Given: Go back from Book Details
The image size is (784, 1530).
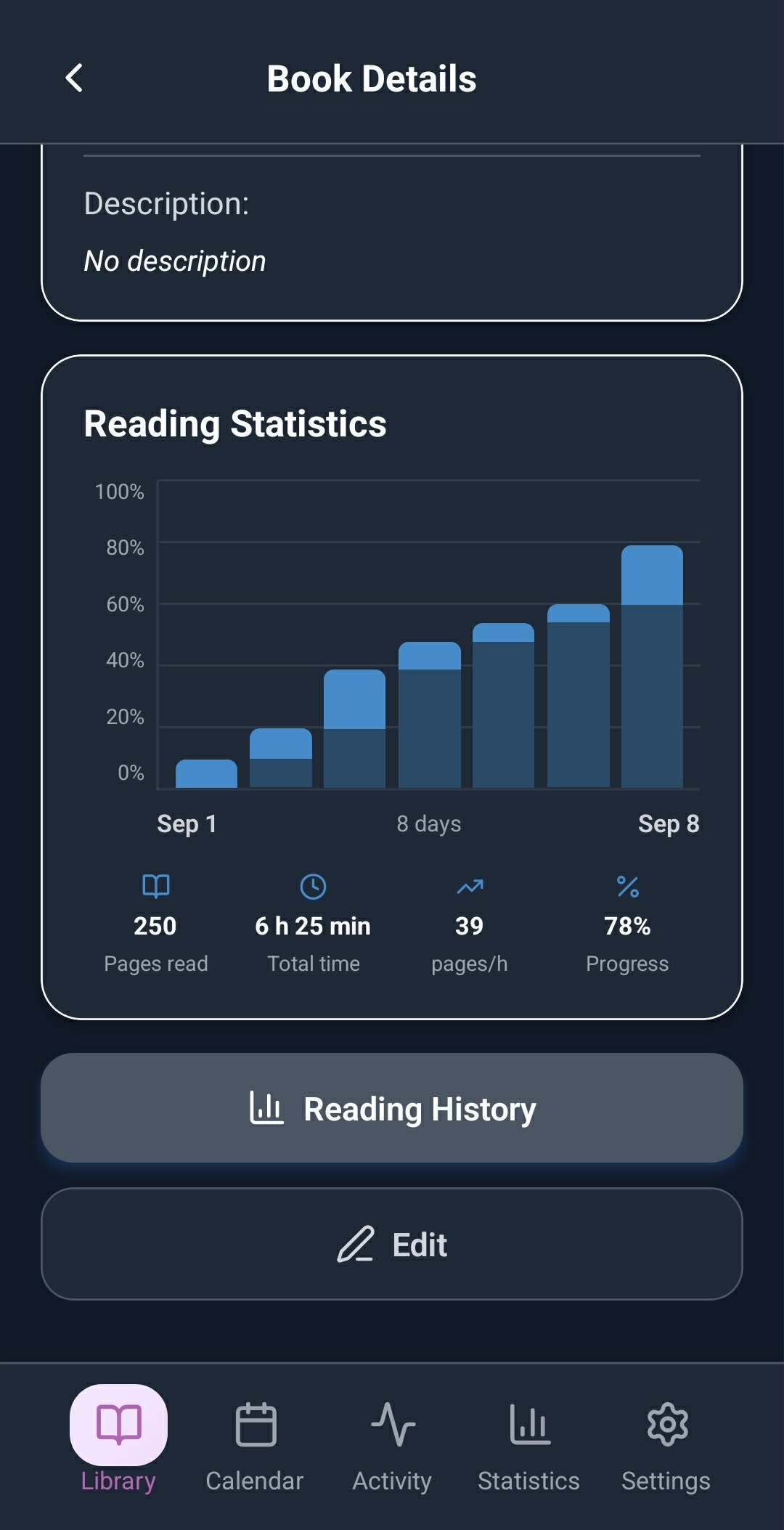Looking at the screenshot, I should 74,78.
